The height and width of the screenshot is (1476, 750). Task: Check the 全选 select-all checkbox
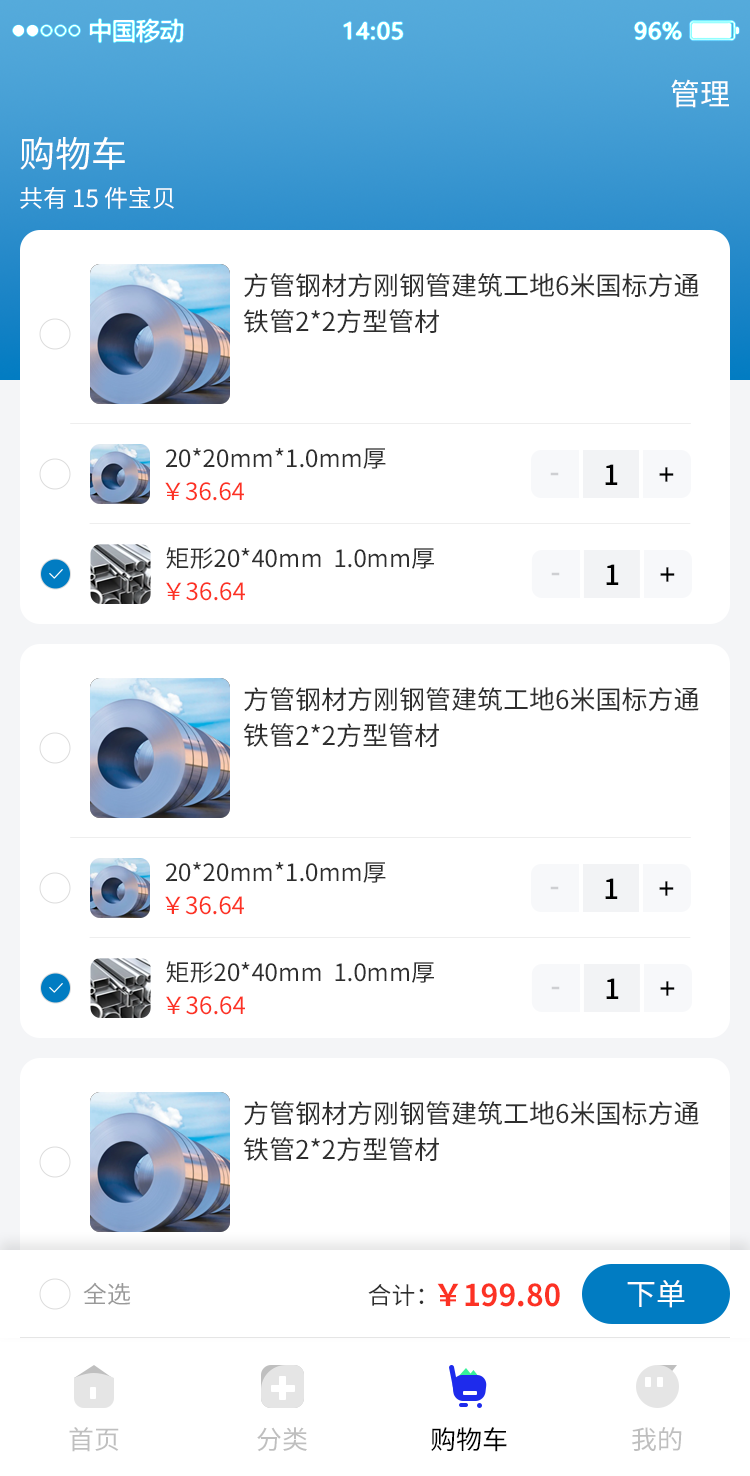point(55,1294)
